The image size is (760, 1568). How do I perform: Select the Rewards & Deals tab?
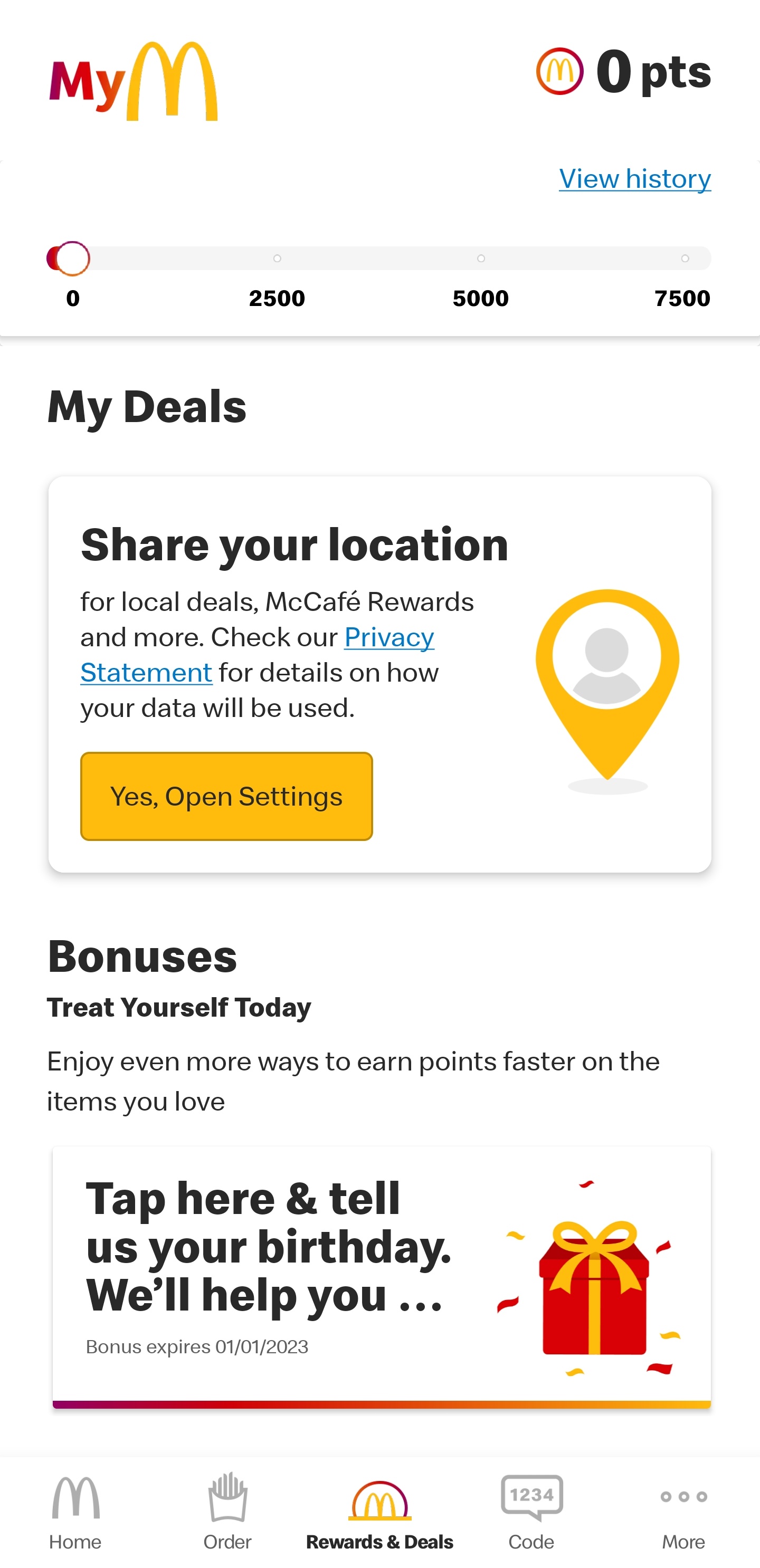tap(379, 1513)
